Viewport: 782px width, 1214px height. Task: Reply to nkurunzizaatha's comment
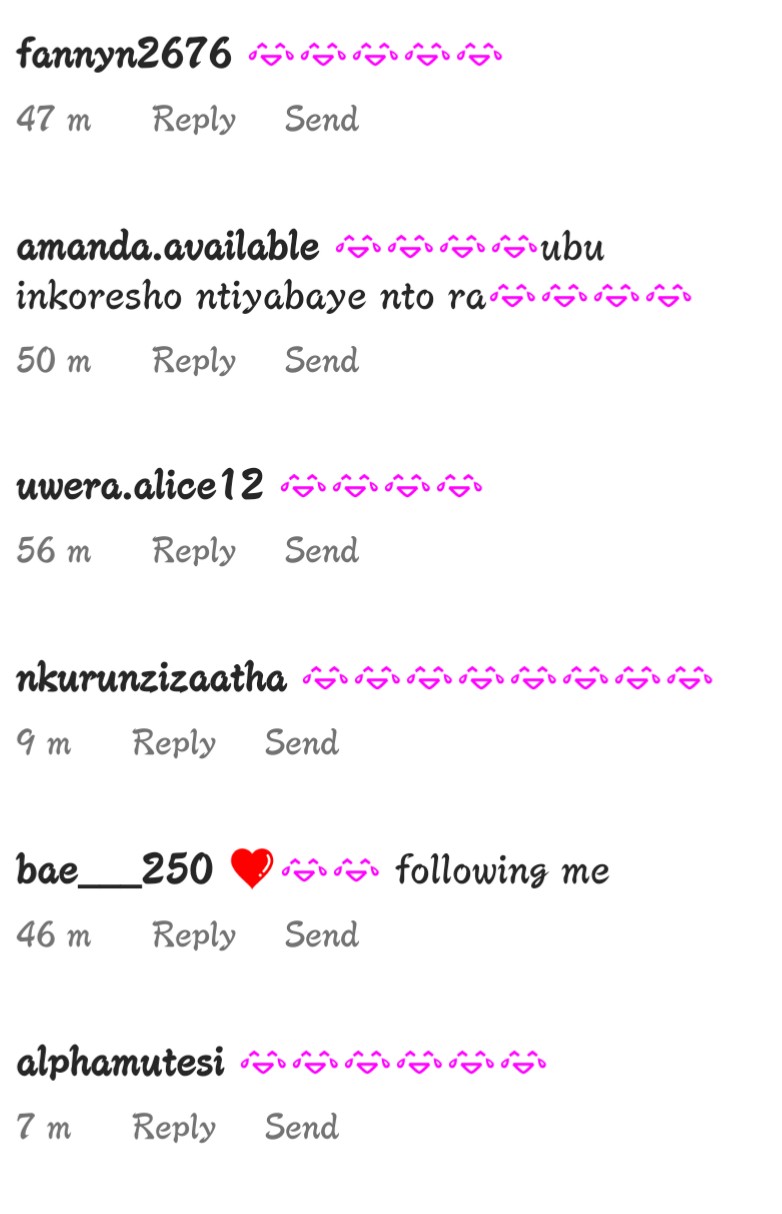pos(174,743)
